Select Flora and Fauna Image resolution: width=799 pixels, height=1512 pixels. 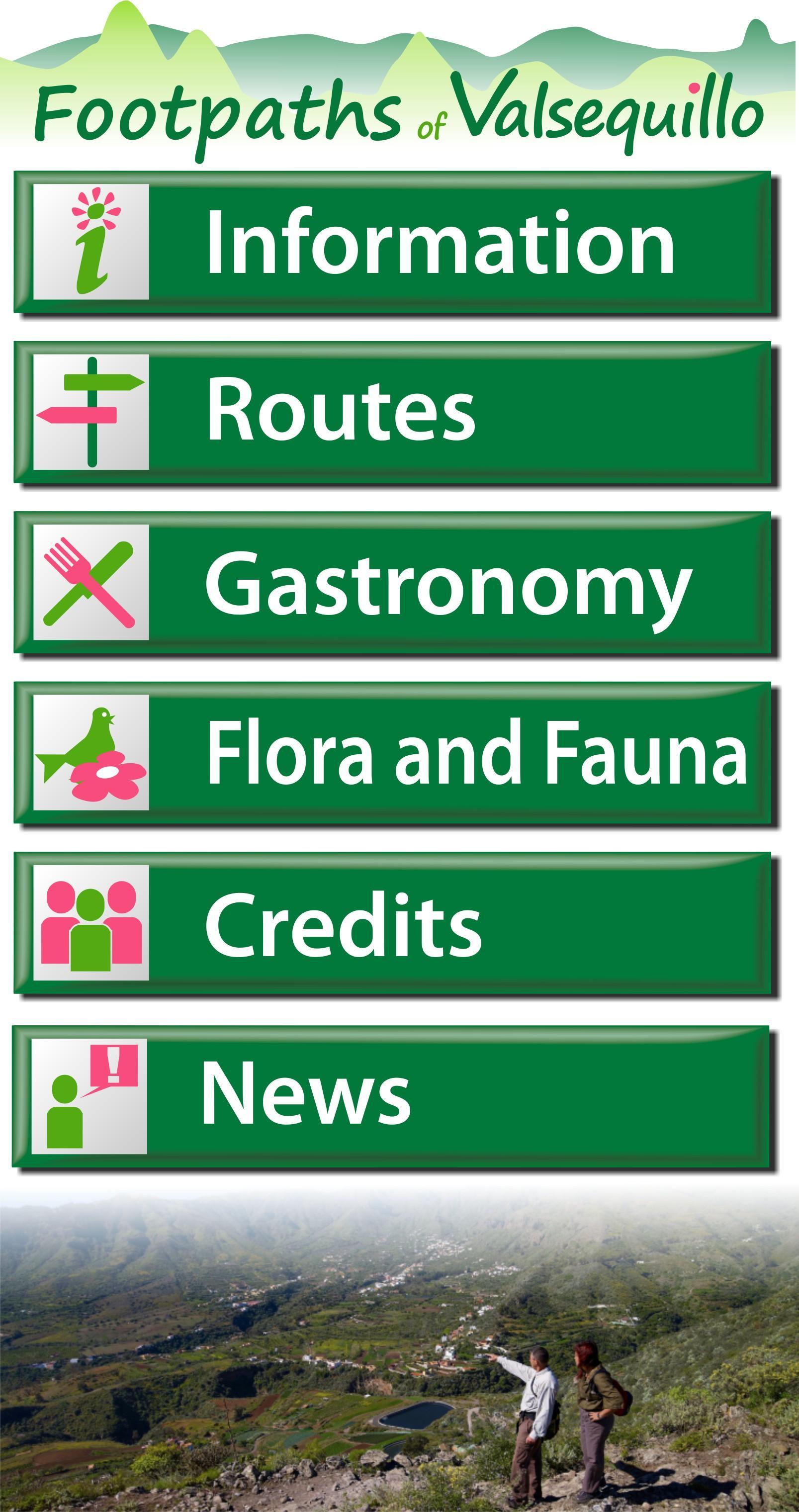(x=392, y=752)
